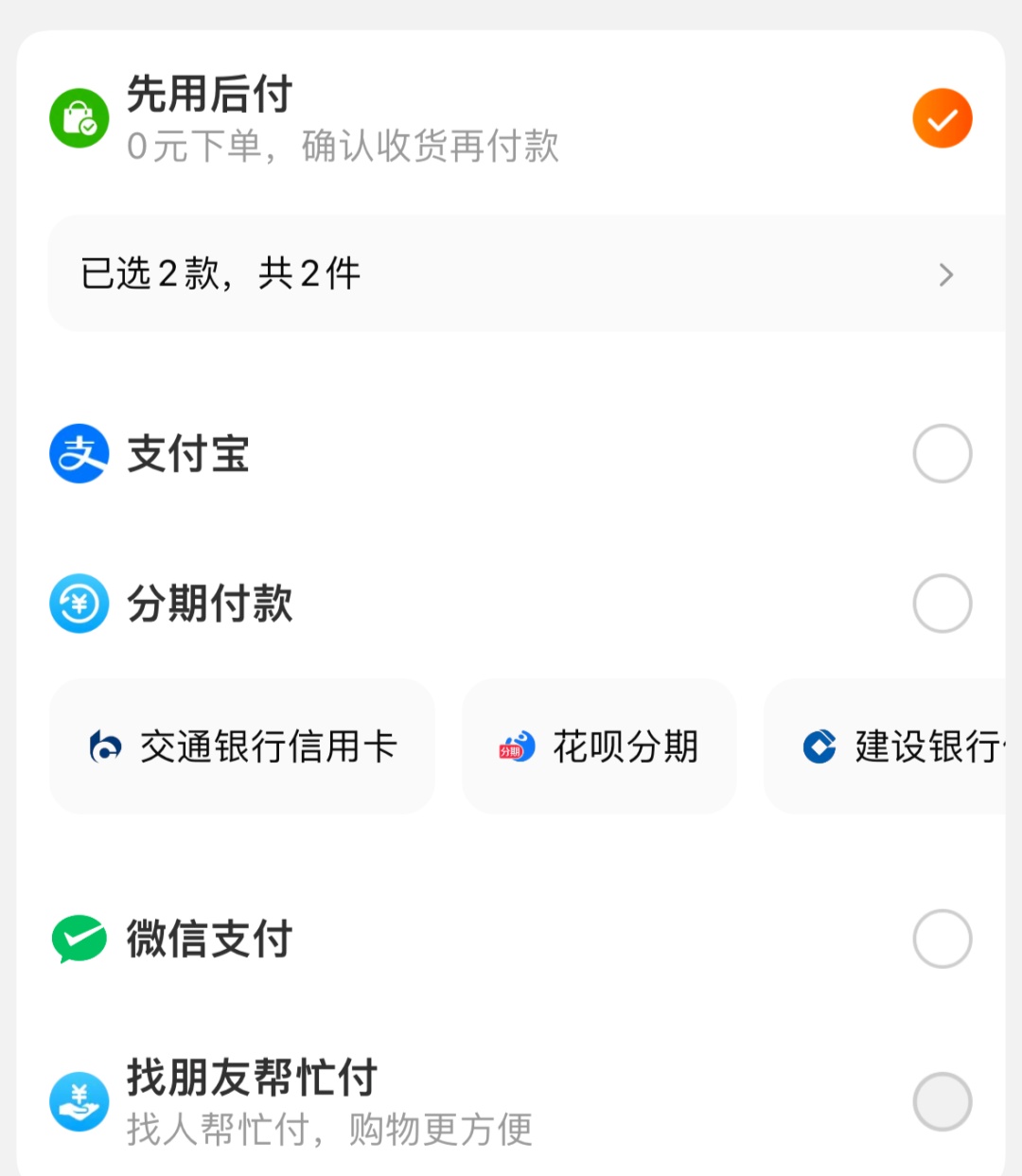Select 微信支付 as payment method
Viewport: 1022px width, 1176px height.
pyautogui.click(x=942, y=939)
